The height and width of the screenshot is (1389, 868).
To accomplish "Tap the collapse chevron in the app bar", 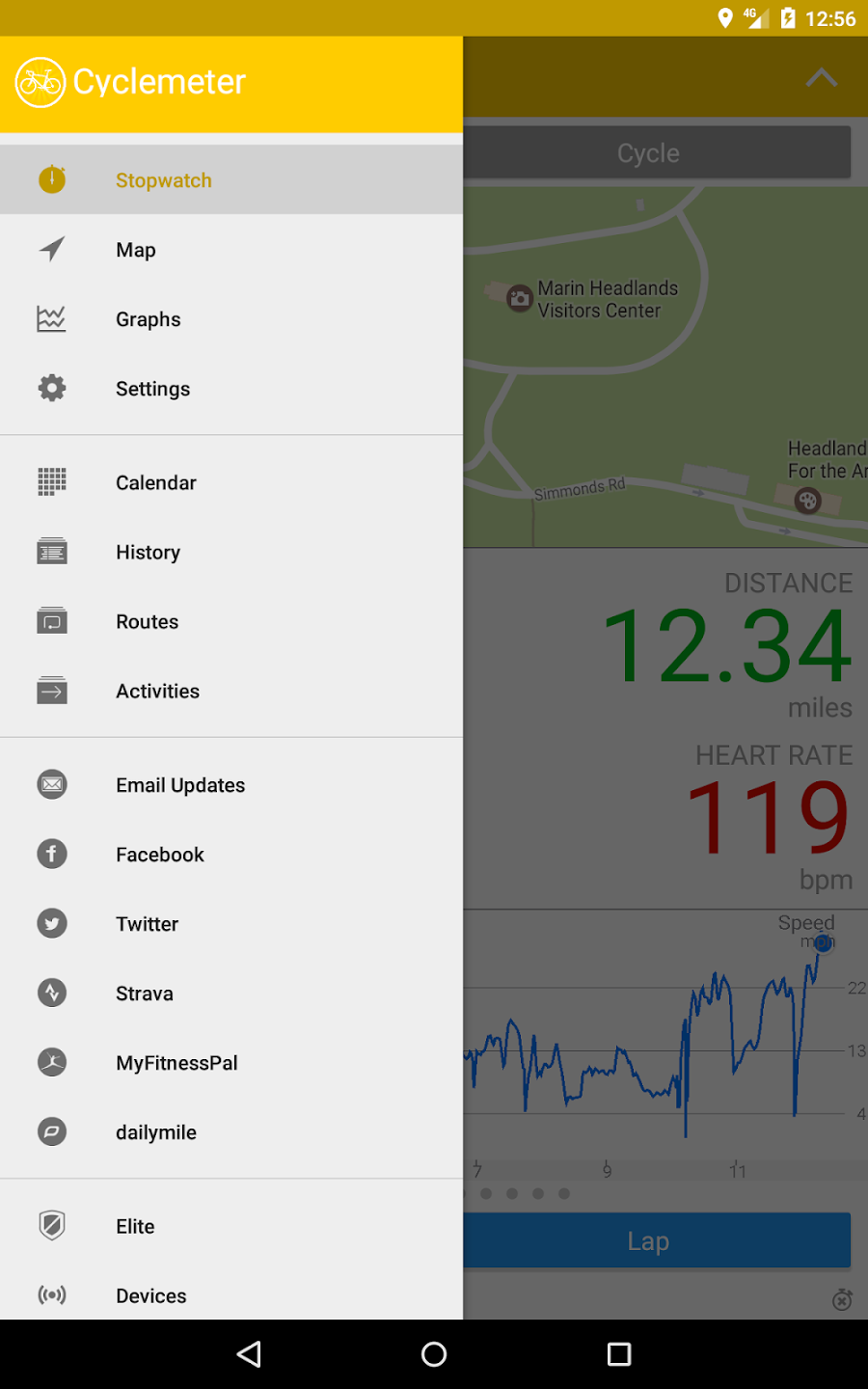I will 822,78.
